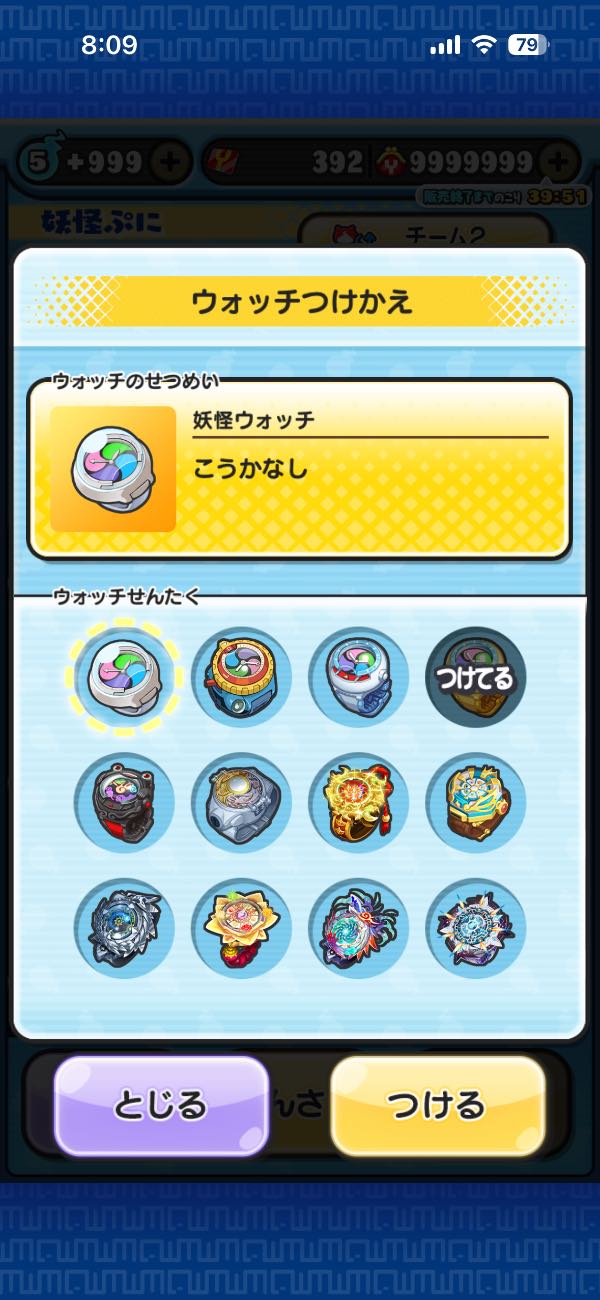Choose the swirl watch with orange feathers
The width and height of the screenshot is (600, 1300).
(358, 927)
